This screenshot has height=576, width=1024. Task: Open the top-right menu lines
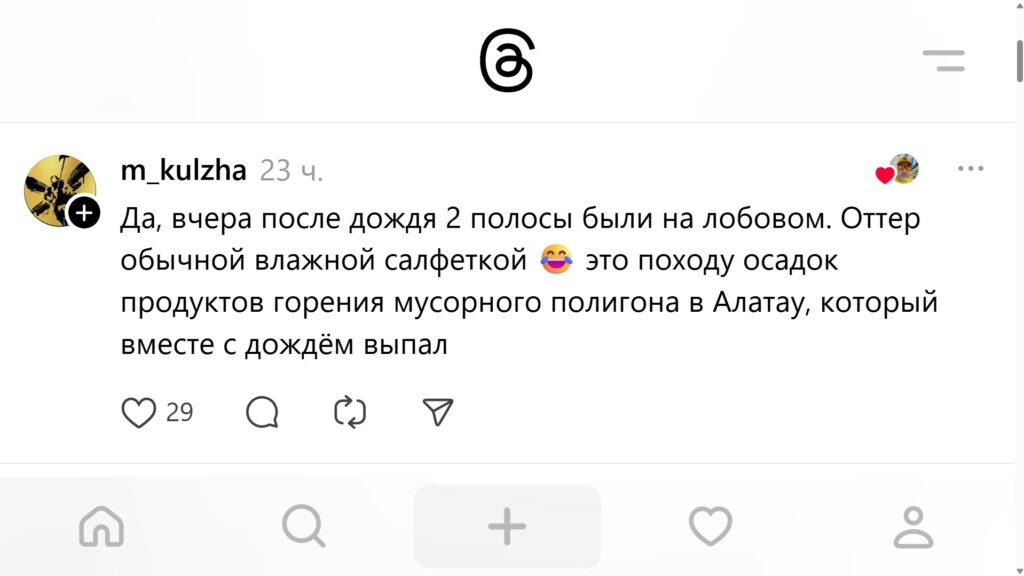tap(943, 60)
